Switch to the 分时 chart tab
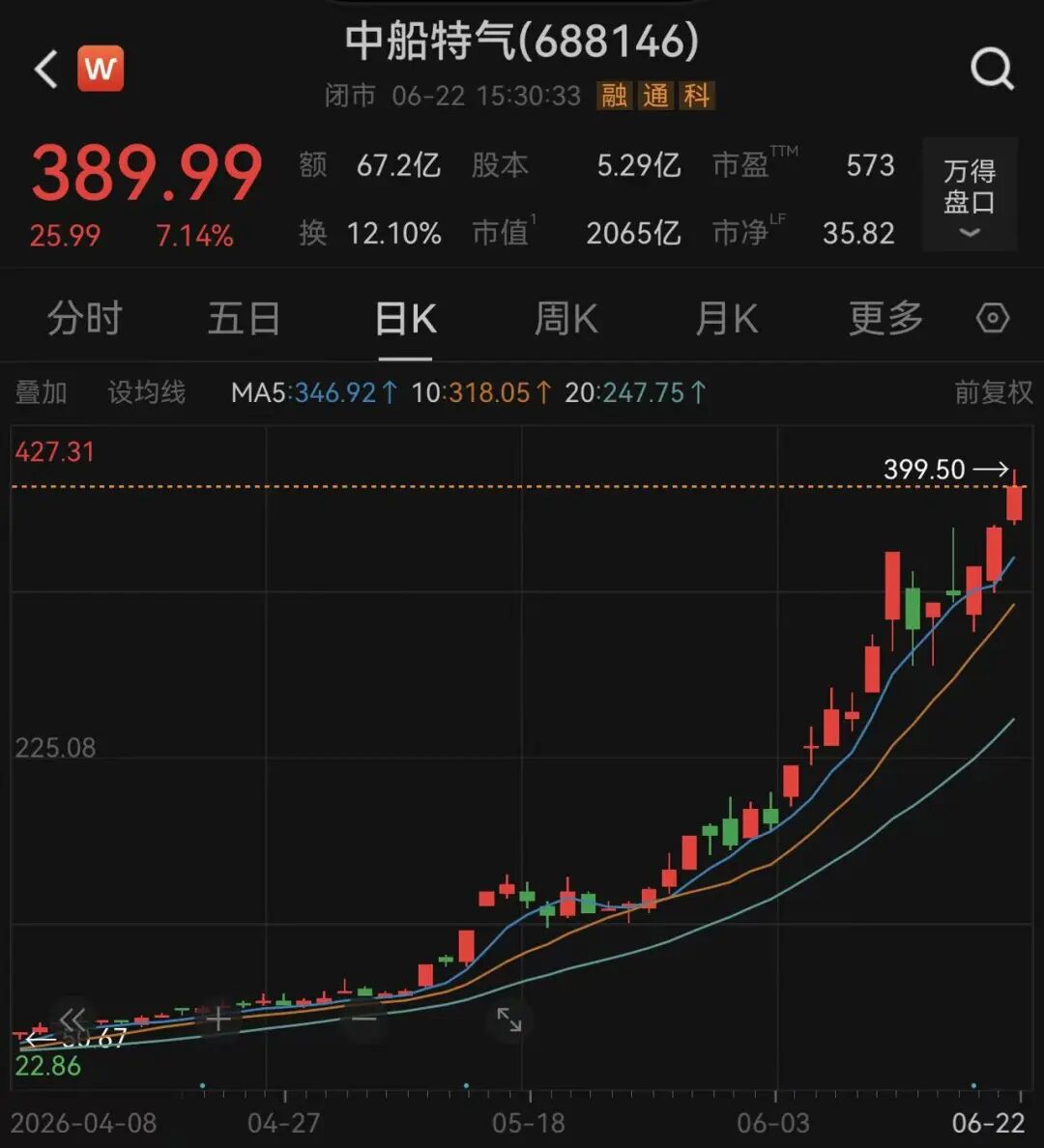1044x1148 pixels. pyautogui.click(x=85, y=319)
